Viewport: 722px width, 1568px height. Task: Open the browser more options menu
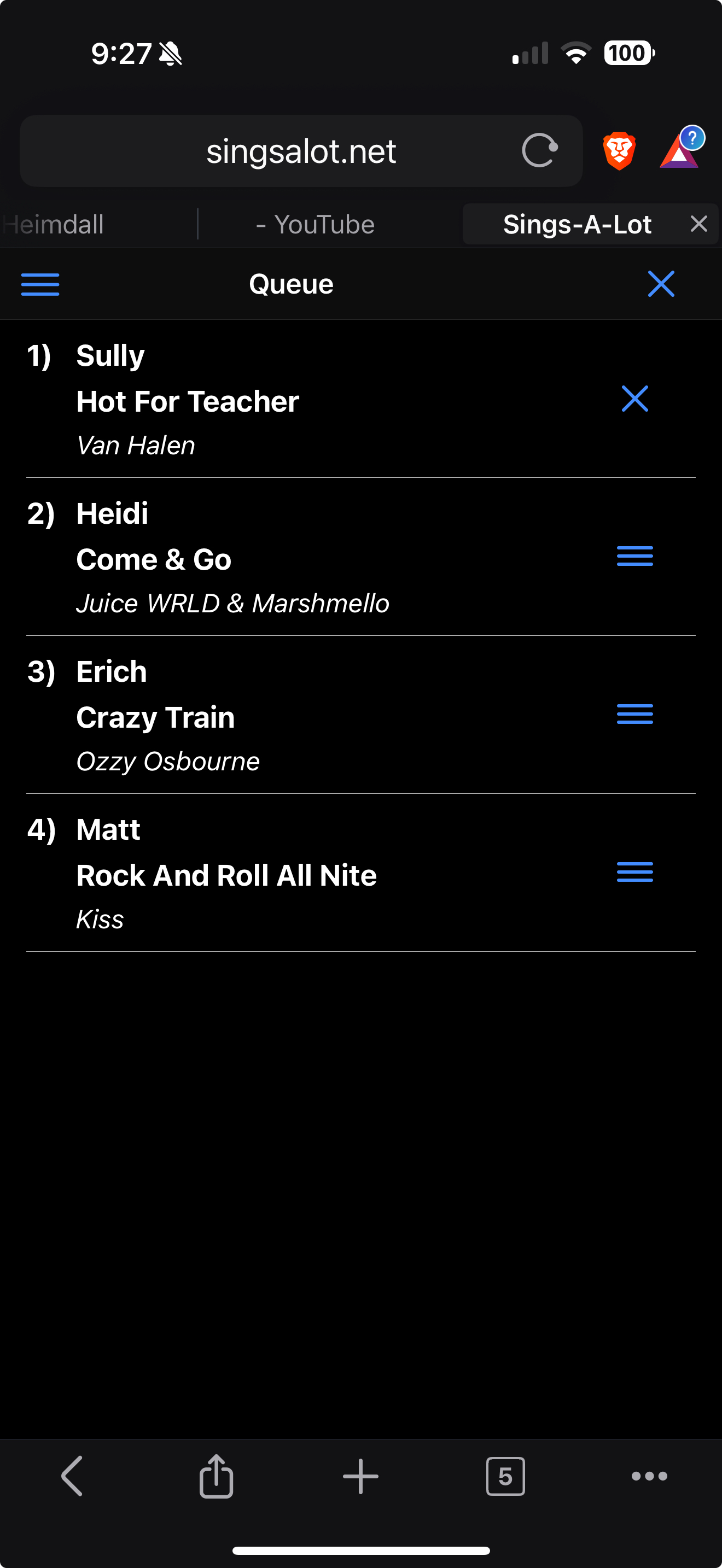pos(649,1476)
